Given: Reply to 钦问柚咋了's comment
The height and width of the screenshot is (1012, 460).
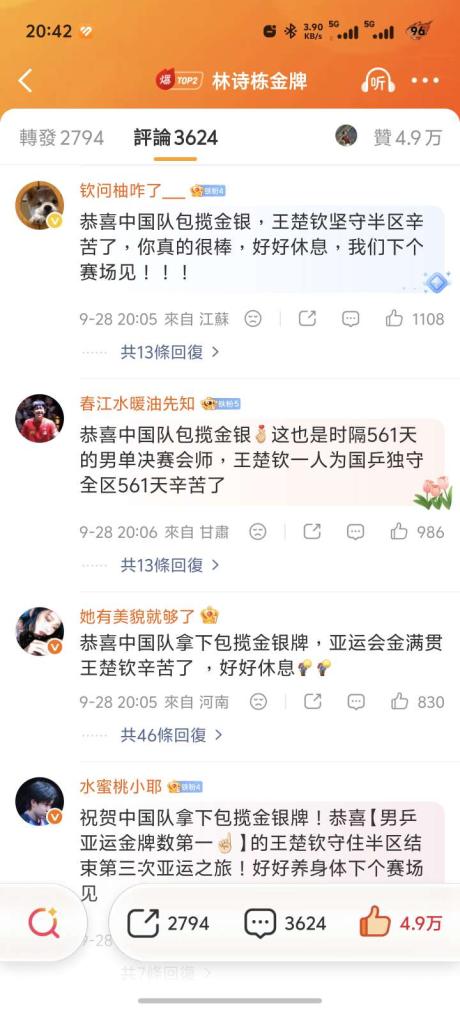Looking at the screenshot, I should click(x=350, y=318).
